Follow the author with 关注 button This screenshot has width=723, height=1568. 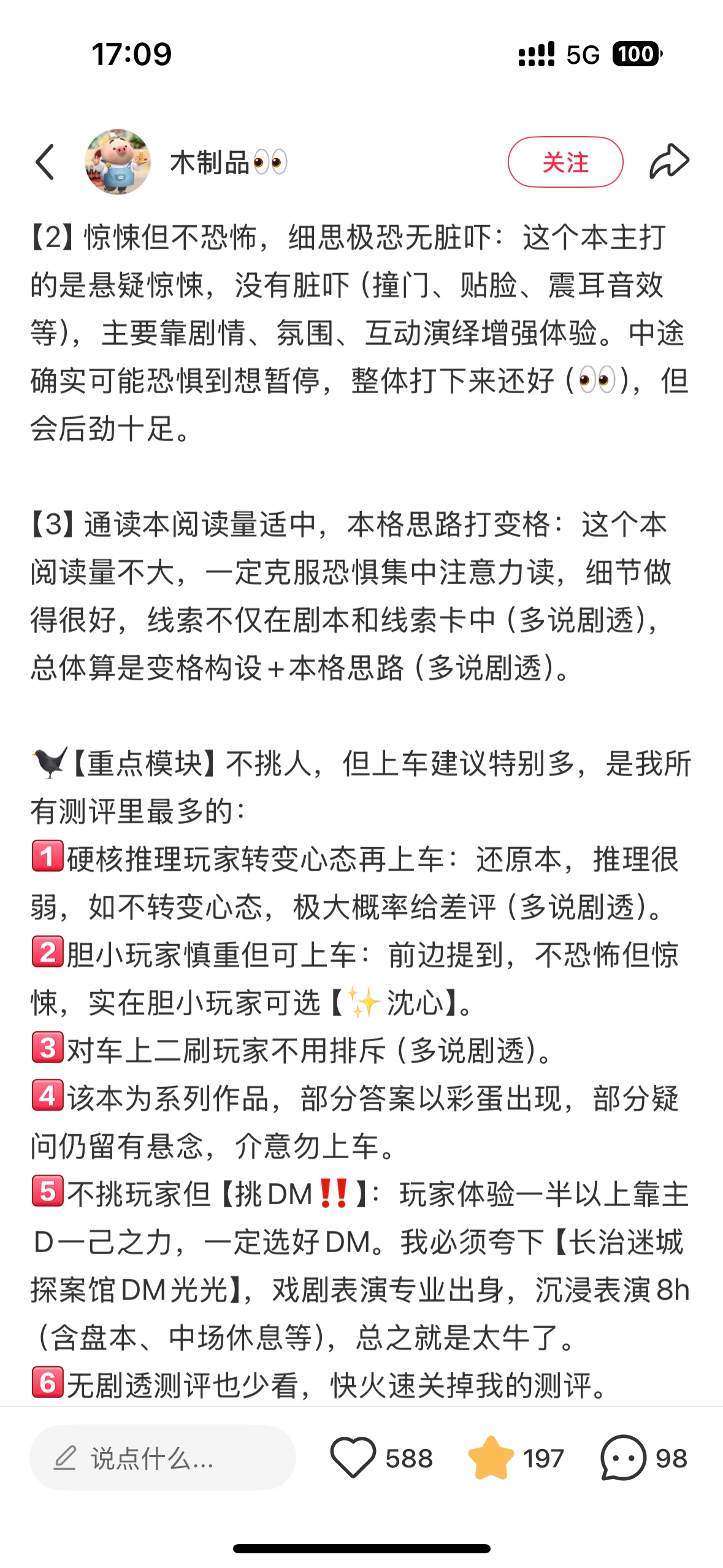click(565, 162)
